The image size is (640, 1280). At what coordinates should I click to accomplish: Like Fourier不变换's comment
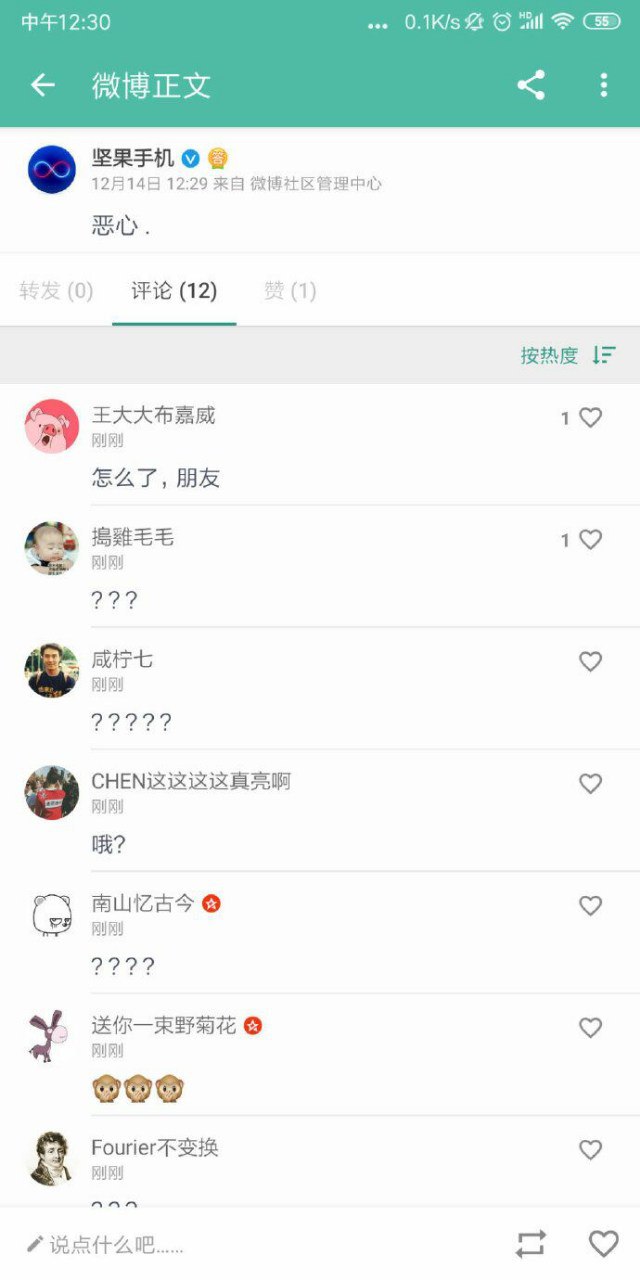pyautogui.click(x=590, y=1150)
